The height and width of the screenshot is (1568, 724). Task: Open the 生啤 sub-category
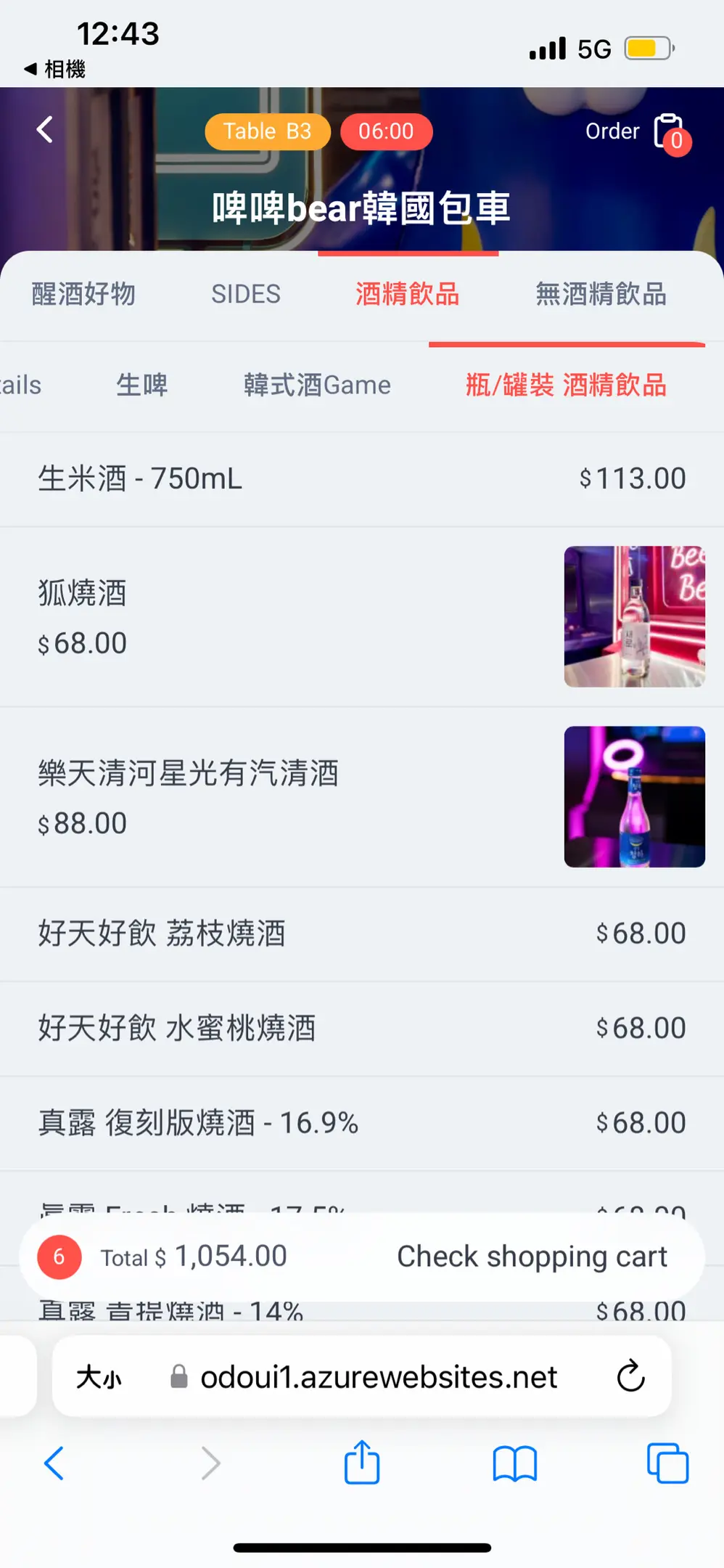pyautogui.click(x=142, y=385)
